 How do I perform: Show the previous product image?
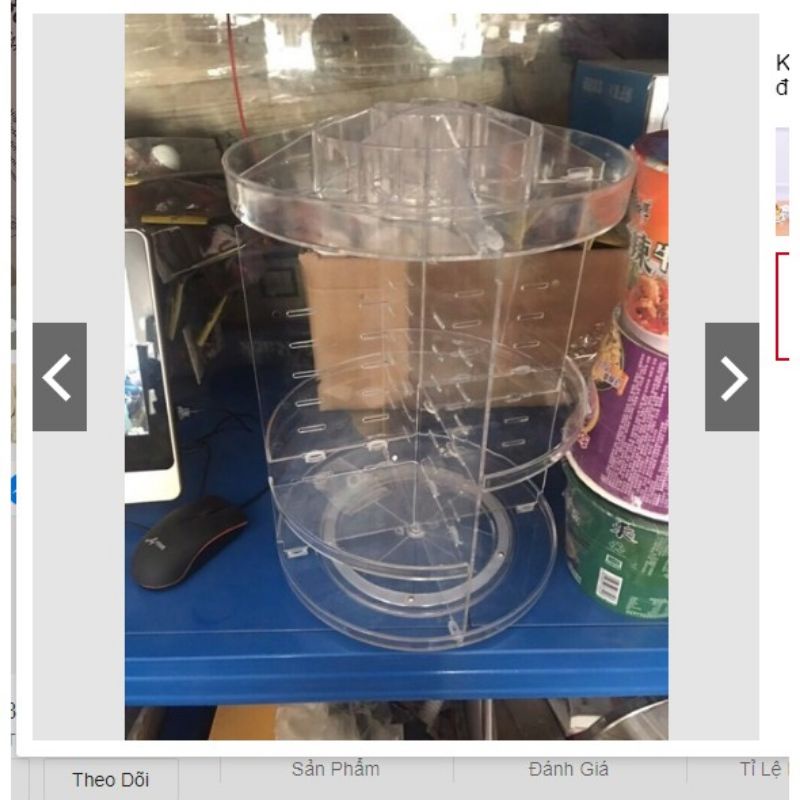[59, 377]
